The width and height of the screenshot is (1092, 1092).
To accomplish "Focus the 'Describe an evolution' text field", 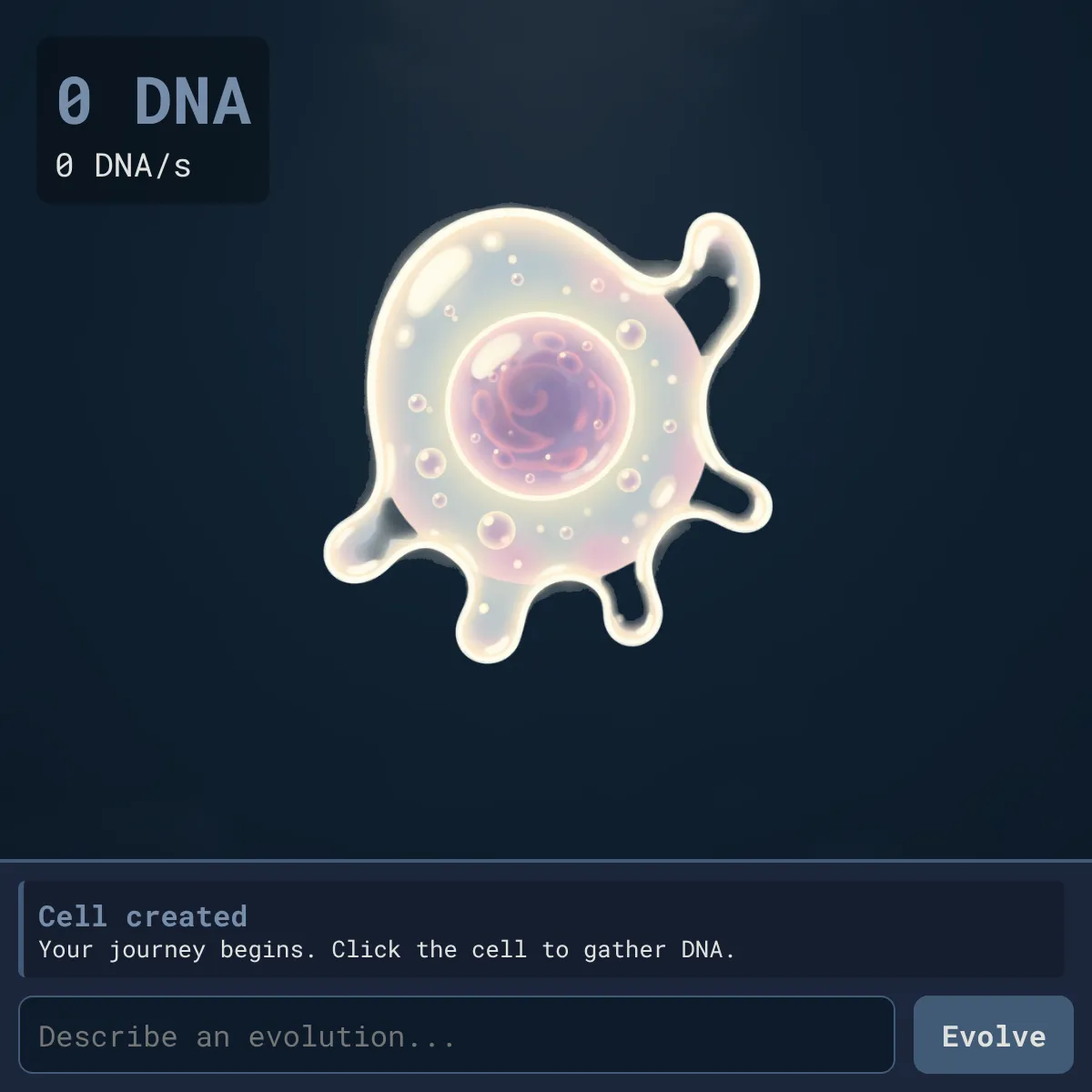I will coord(456,1036).
